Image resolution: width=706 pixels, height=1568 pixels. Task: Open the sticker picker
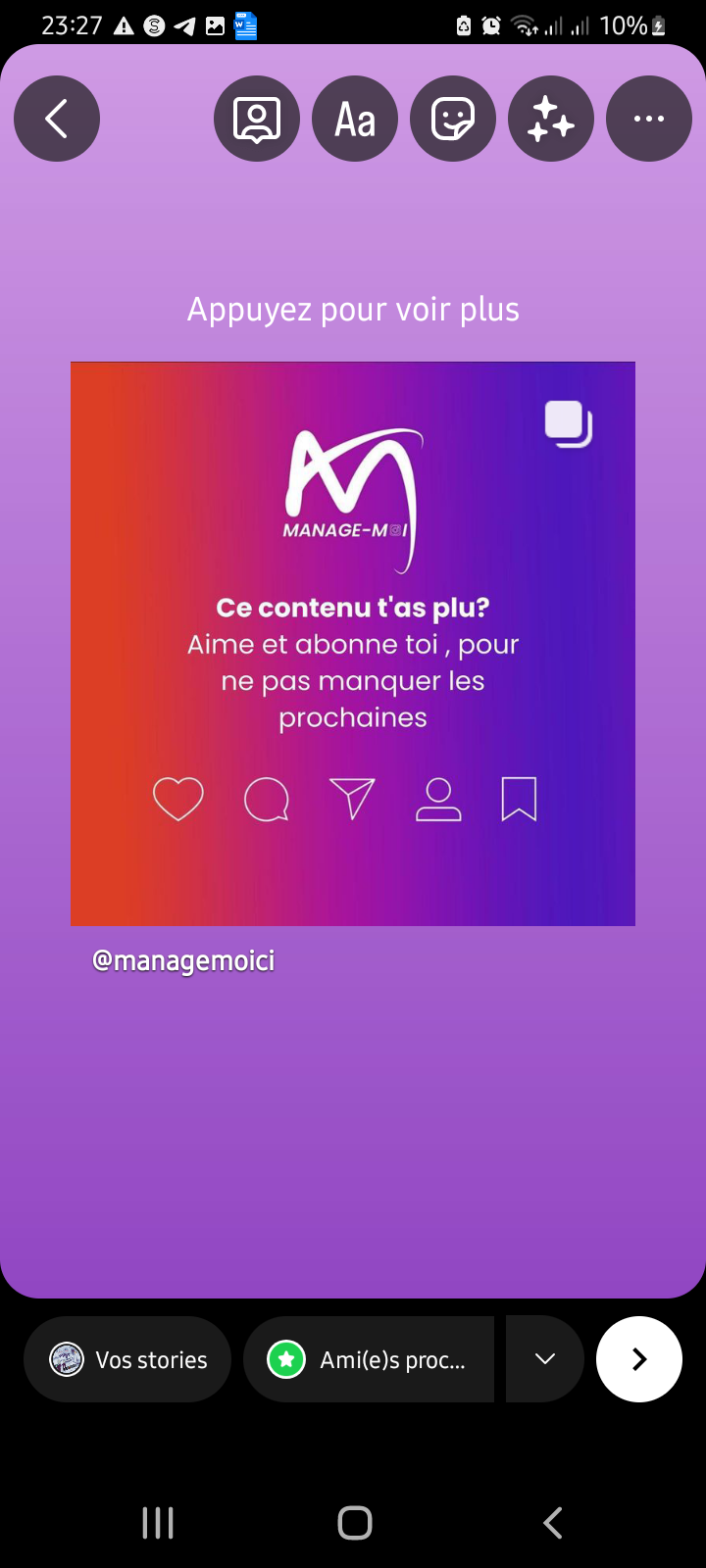[453, 119]
